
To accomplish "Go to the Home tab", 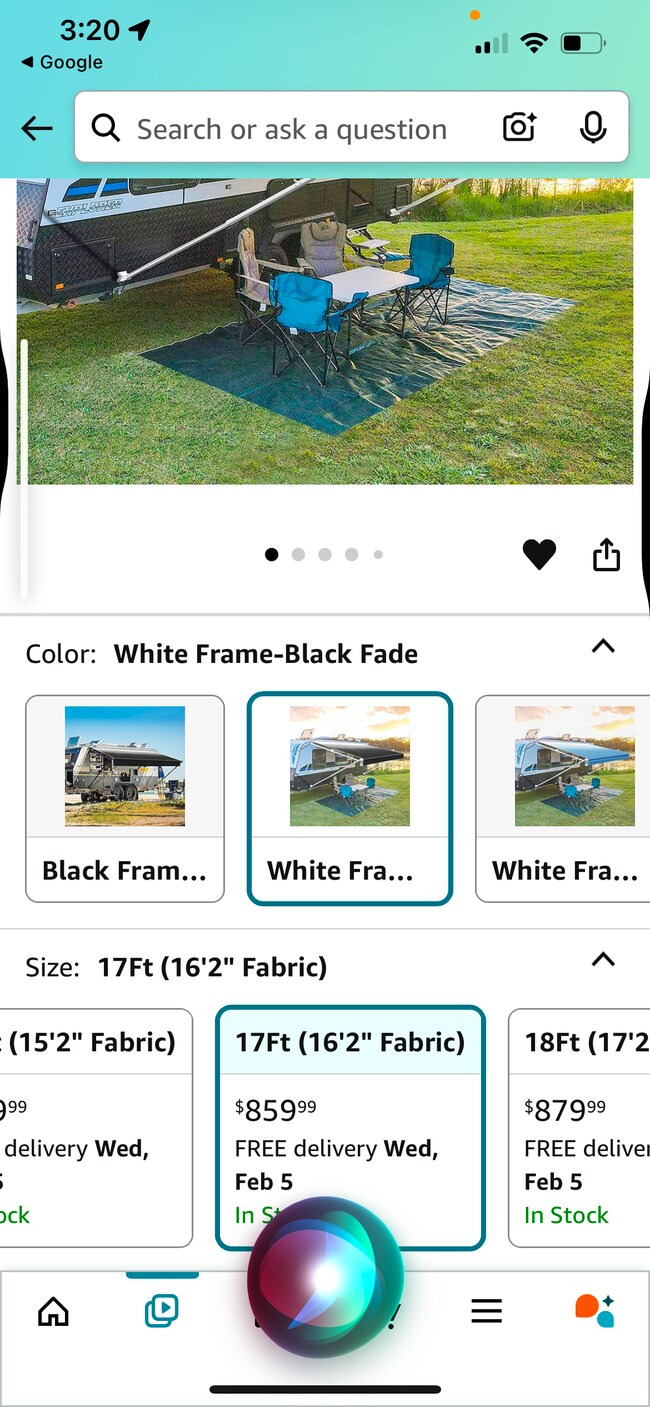I will click(53, 1310).
